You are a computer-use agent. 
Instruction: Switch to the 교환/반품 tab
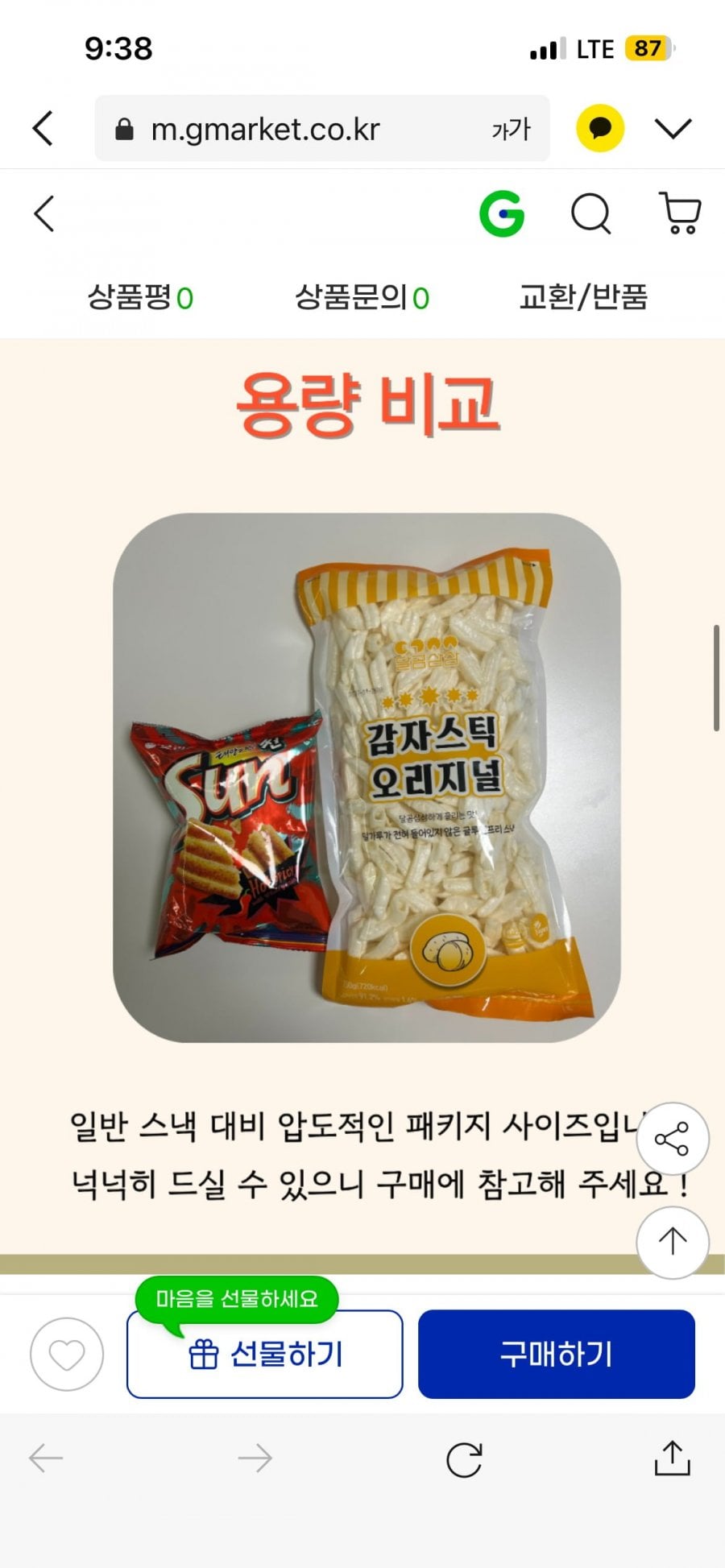(x=583, y=298)
